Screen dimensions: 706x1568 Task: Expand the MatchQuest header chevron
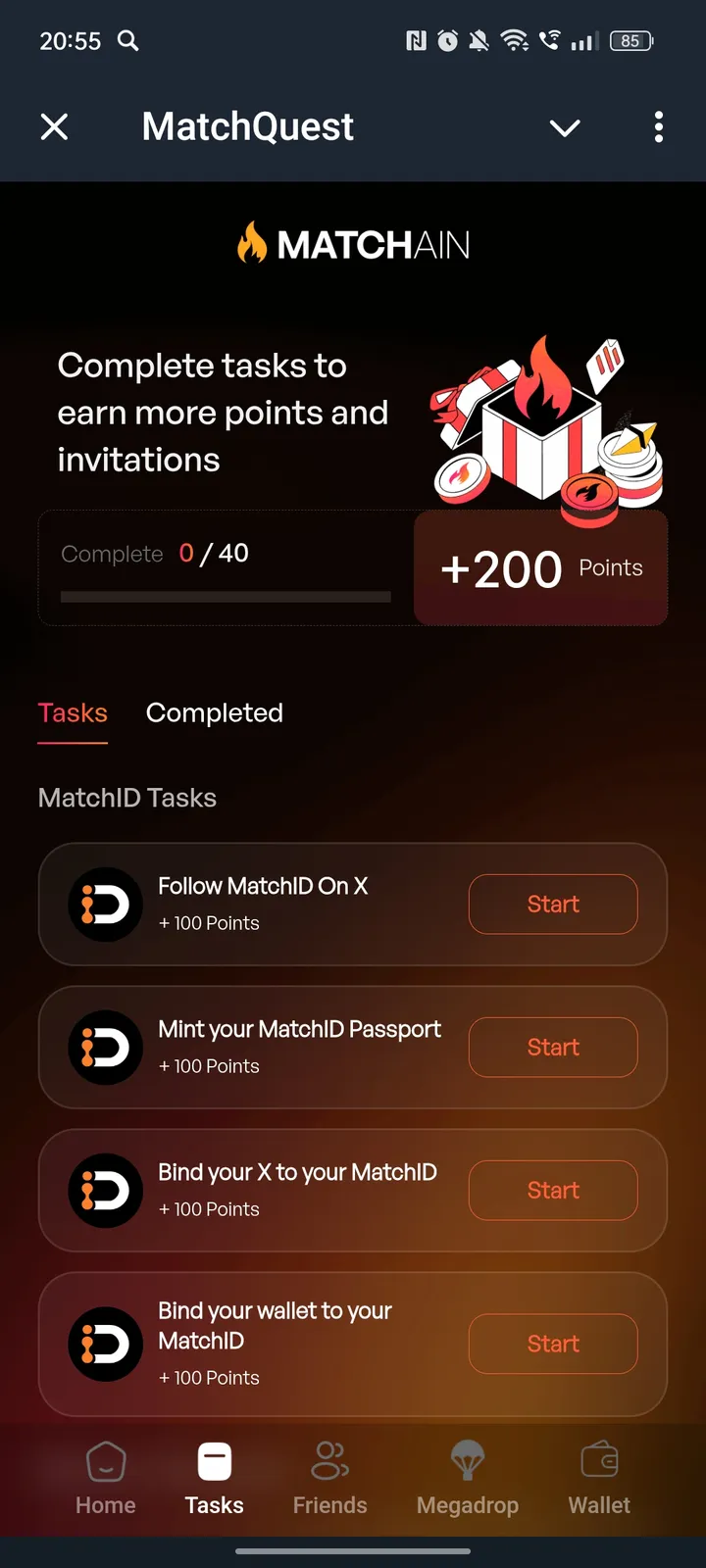pos(565,127)
